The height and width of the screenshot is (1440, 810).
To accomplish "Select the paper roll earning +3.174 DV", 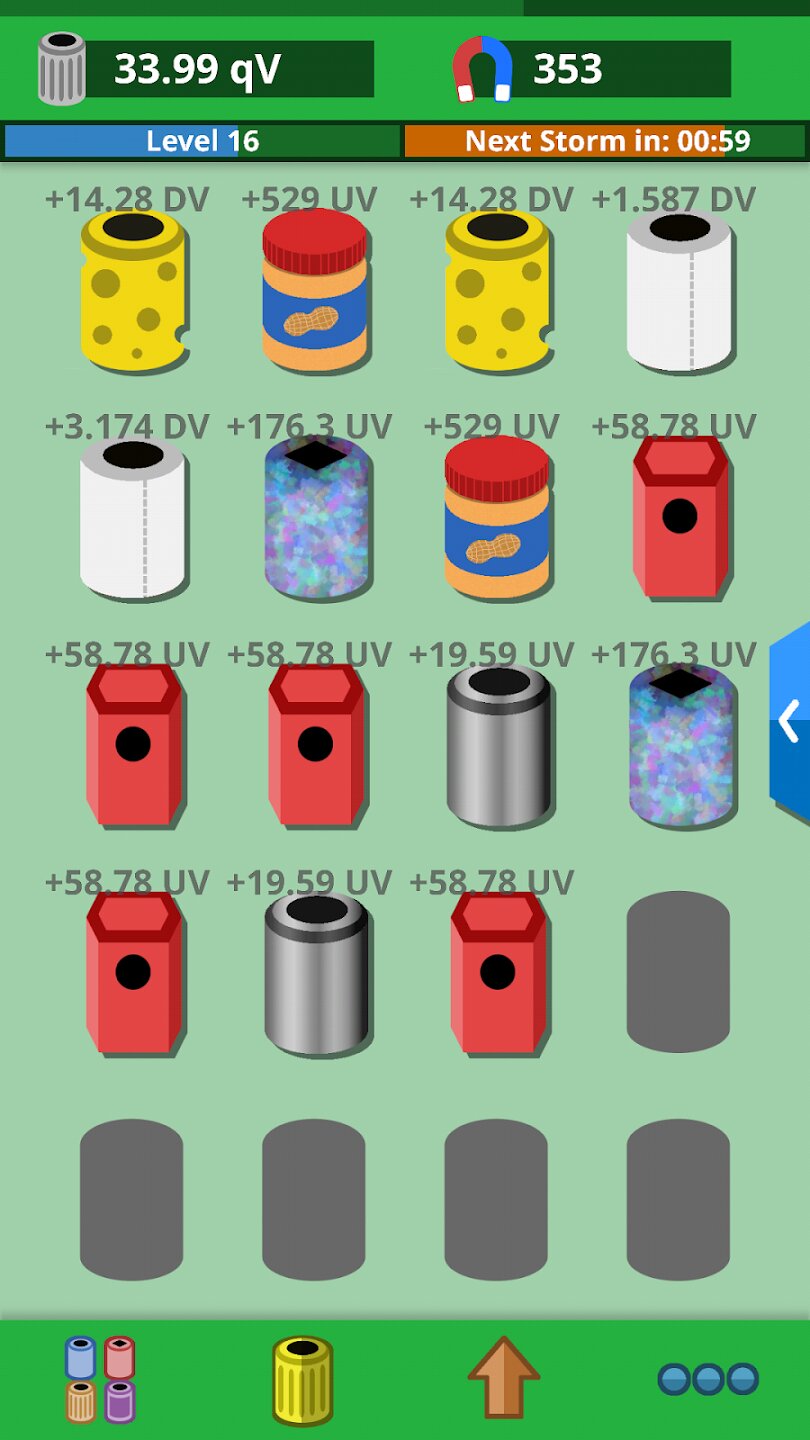I will tap(133, 518).
